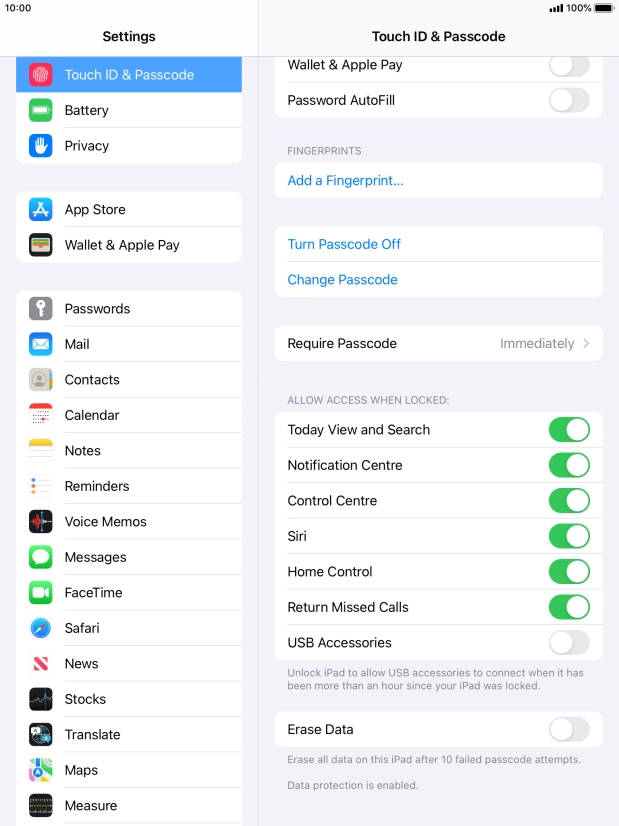Disable Return Missed Calls
Viewport: 619px width, 826px height.
pos(568,607)
